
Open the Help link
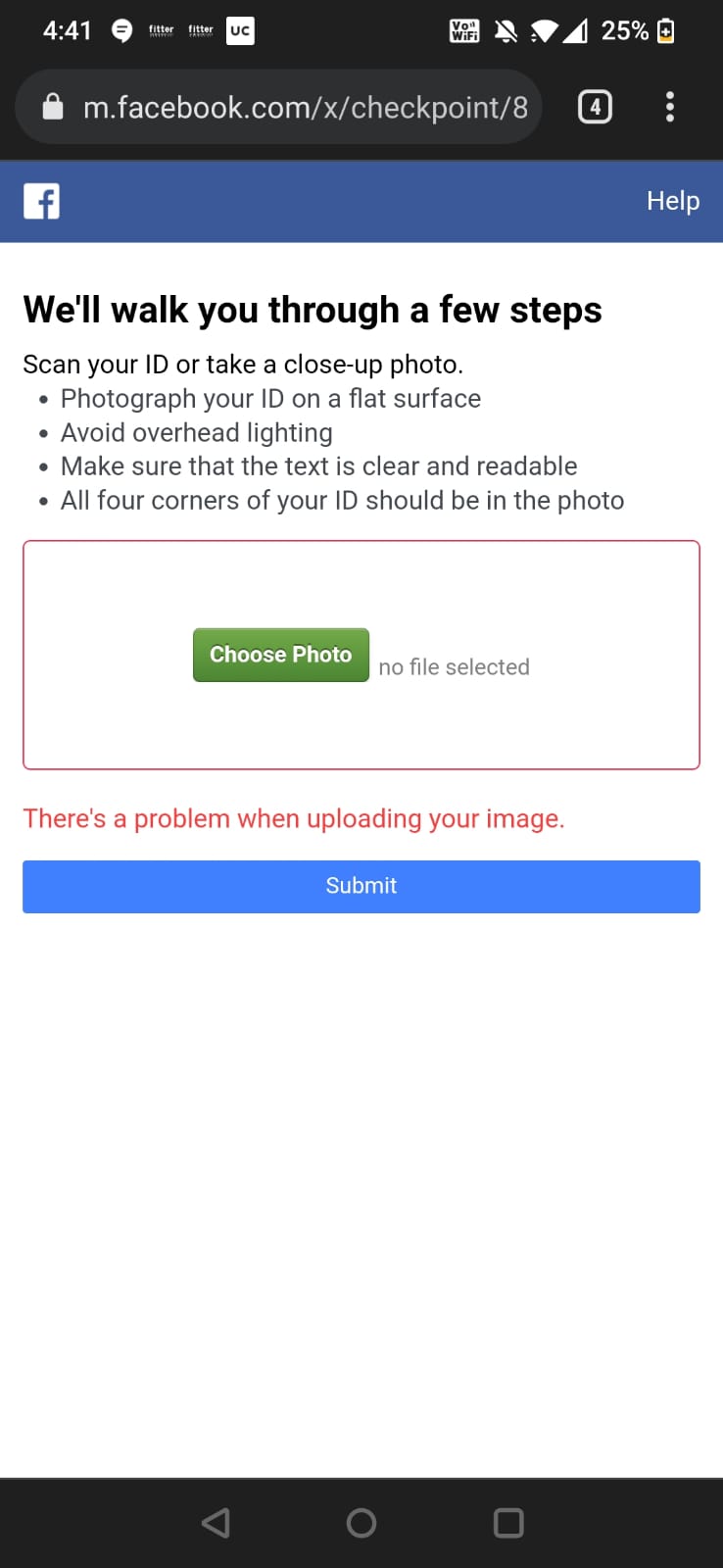point(673,201)
